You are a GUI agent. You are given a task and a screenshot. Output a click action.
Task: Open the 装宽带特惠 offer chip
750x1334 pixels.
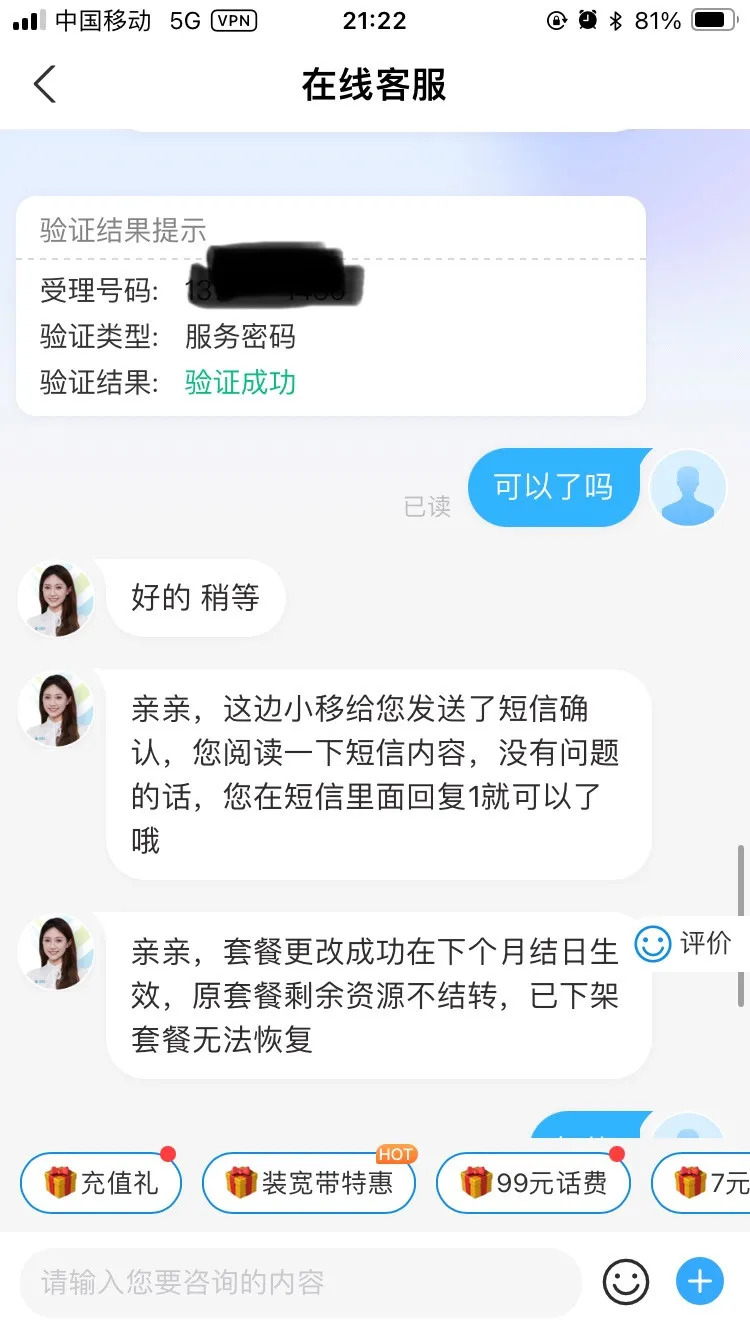pos(309,1183)
